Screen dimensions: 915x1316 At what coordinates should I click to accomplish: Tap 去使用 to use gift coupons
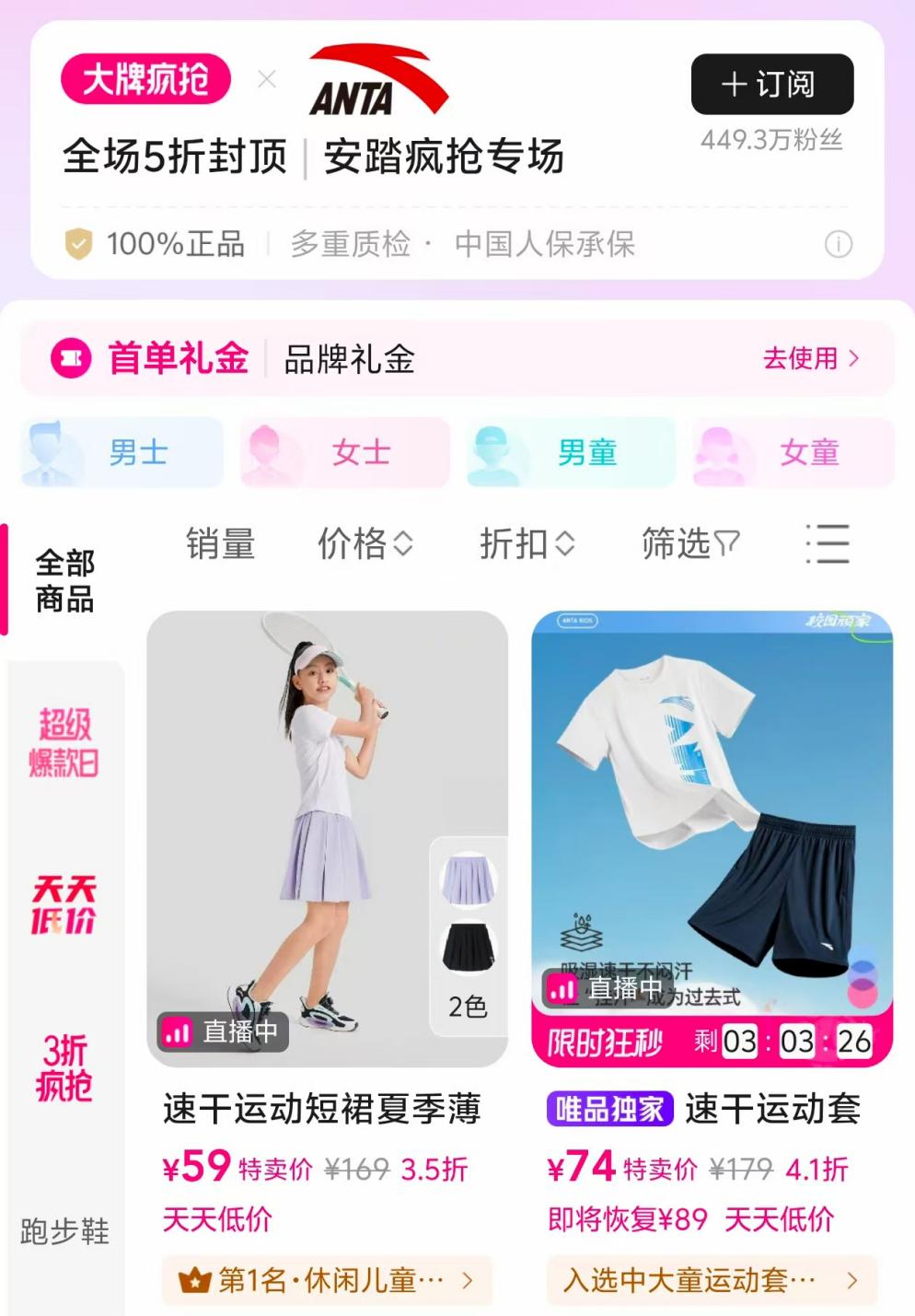(x=810, y=358)
